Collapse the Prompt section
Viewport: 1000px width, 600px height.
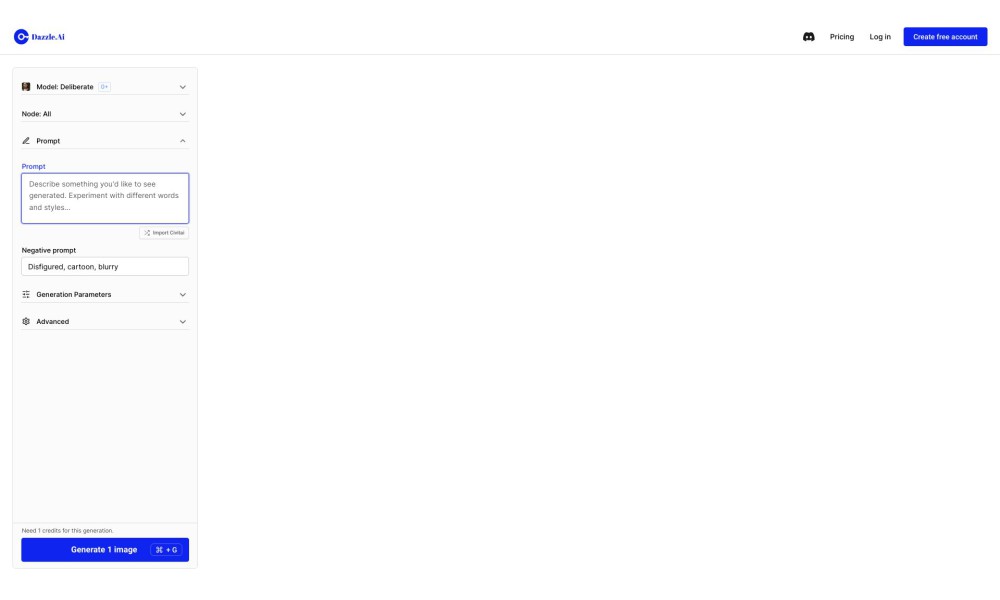pos(104,141)
